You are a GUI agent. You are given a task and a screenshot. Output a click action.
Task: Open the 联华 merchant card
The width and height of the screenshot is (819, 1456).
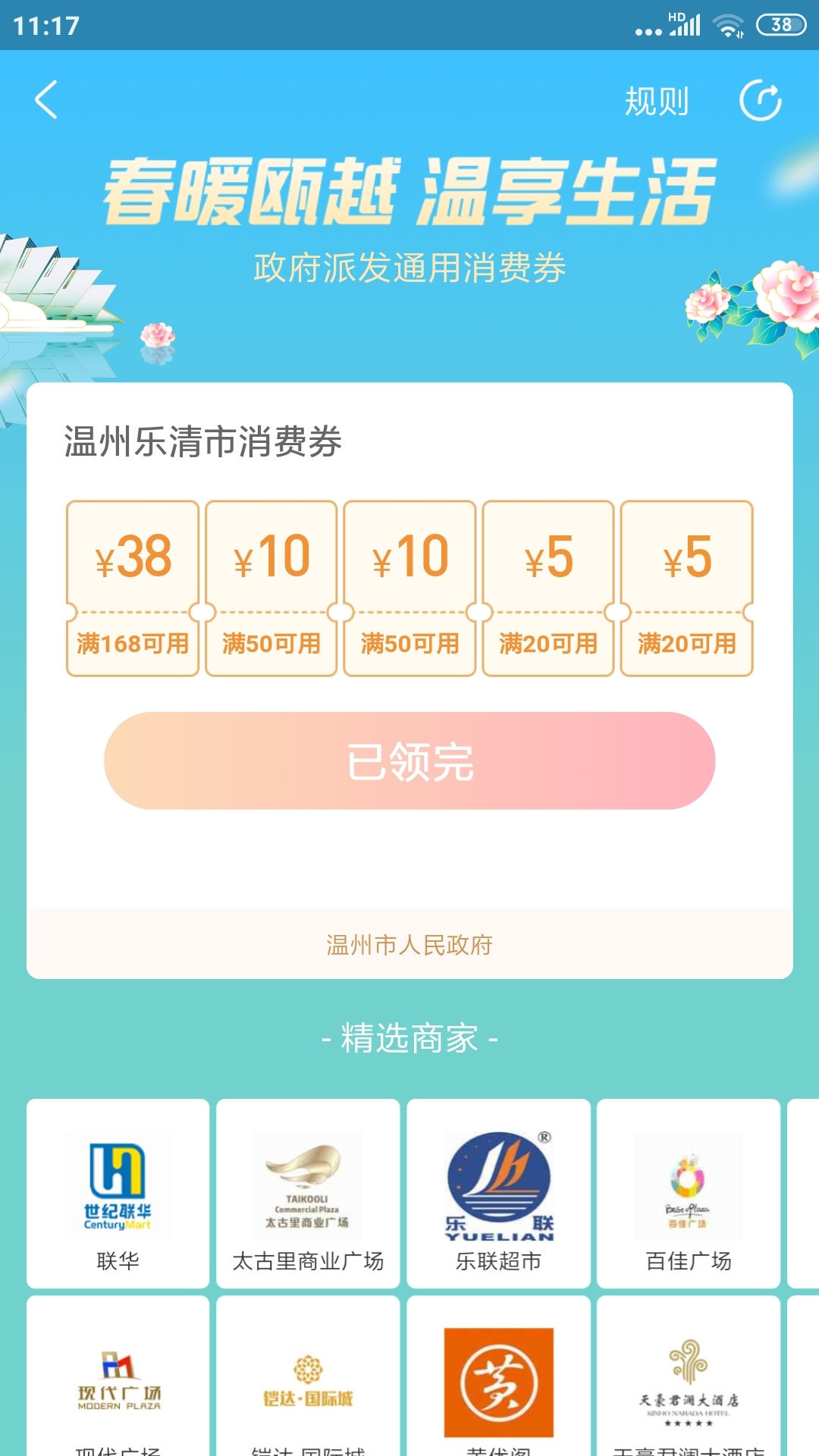click(118, 1193)
